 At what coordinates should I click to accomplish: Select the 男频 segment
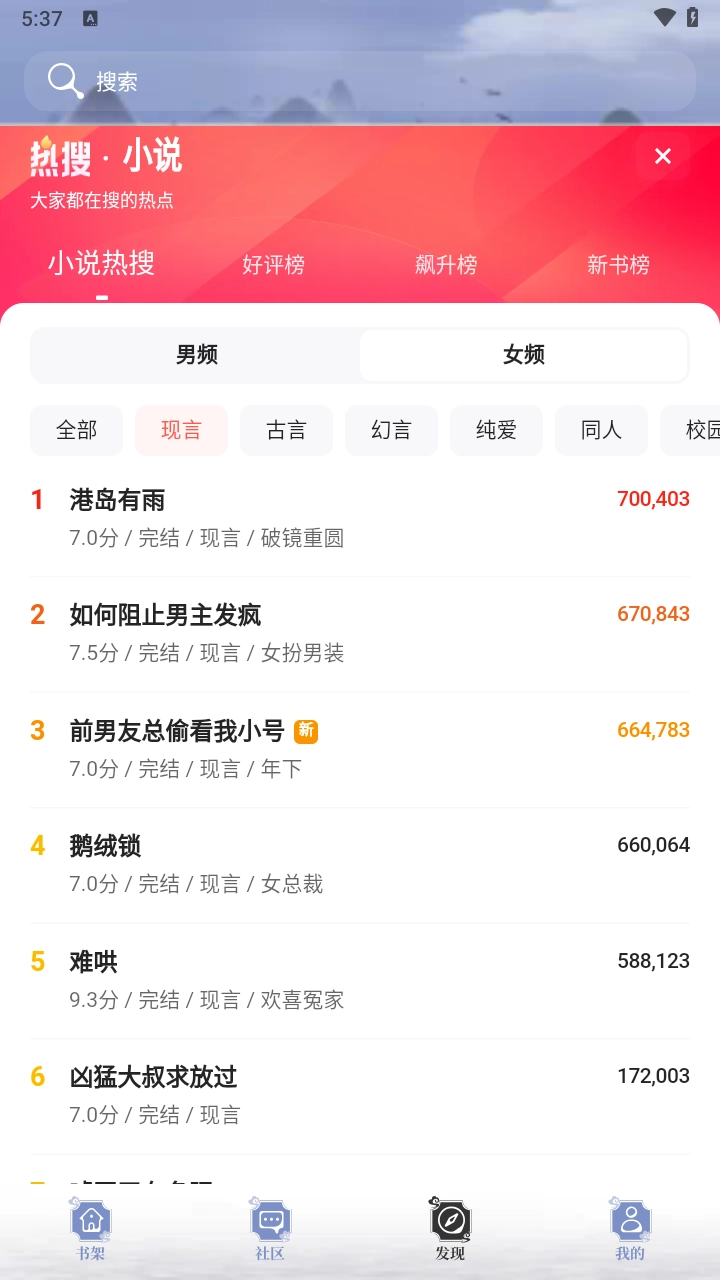click(197, 355)
